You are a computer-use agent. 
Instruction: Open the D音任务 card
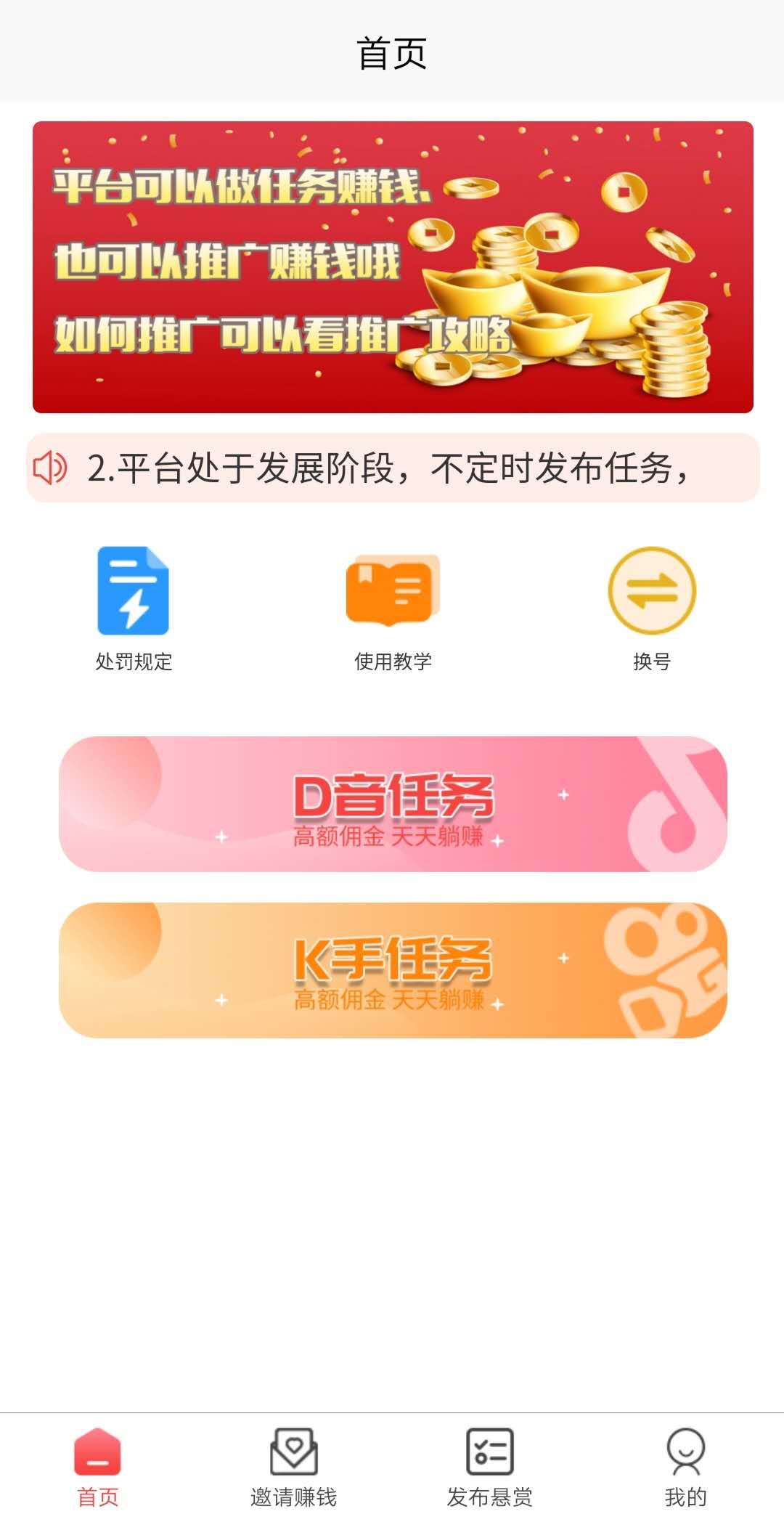[x=393, y=804]
